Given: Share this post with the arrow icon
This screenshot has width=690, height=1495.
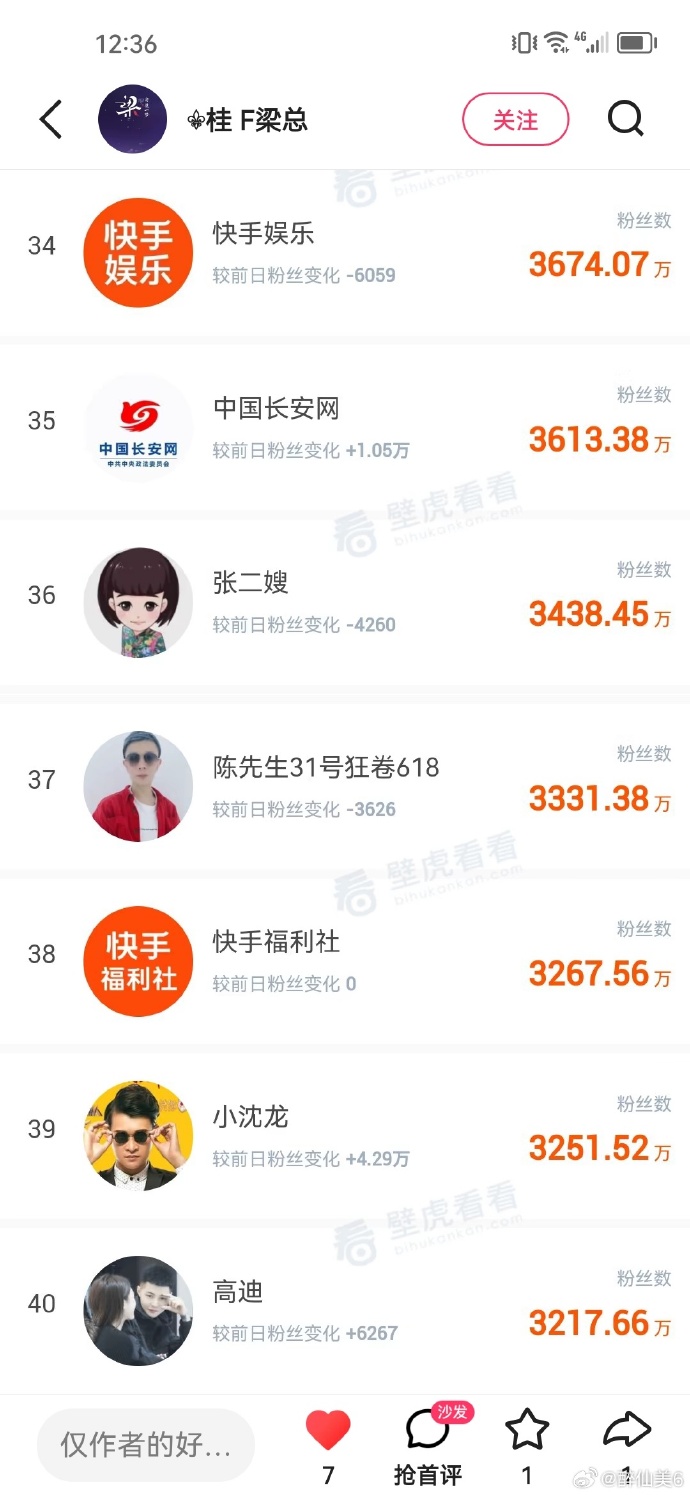Looking at the screenshot, I should tap(627, 1430).
